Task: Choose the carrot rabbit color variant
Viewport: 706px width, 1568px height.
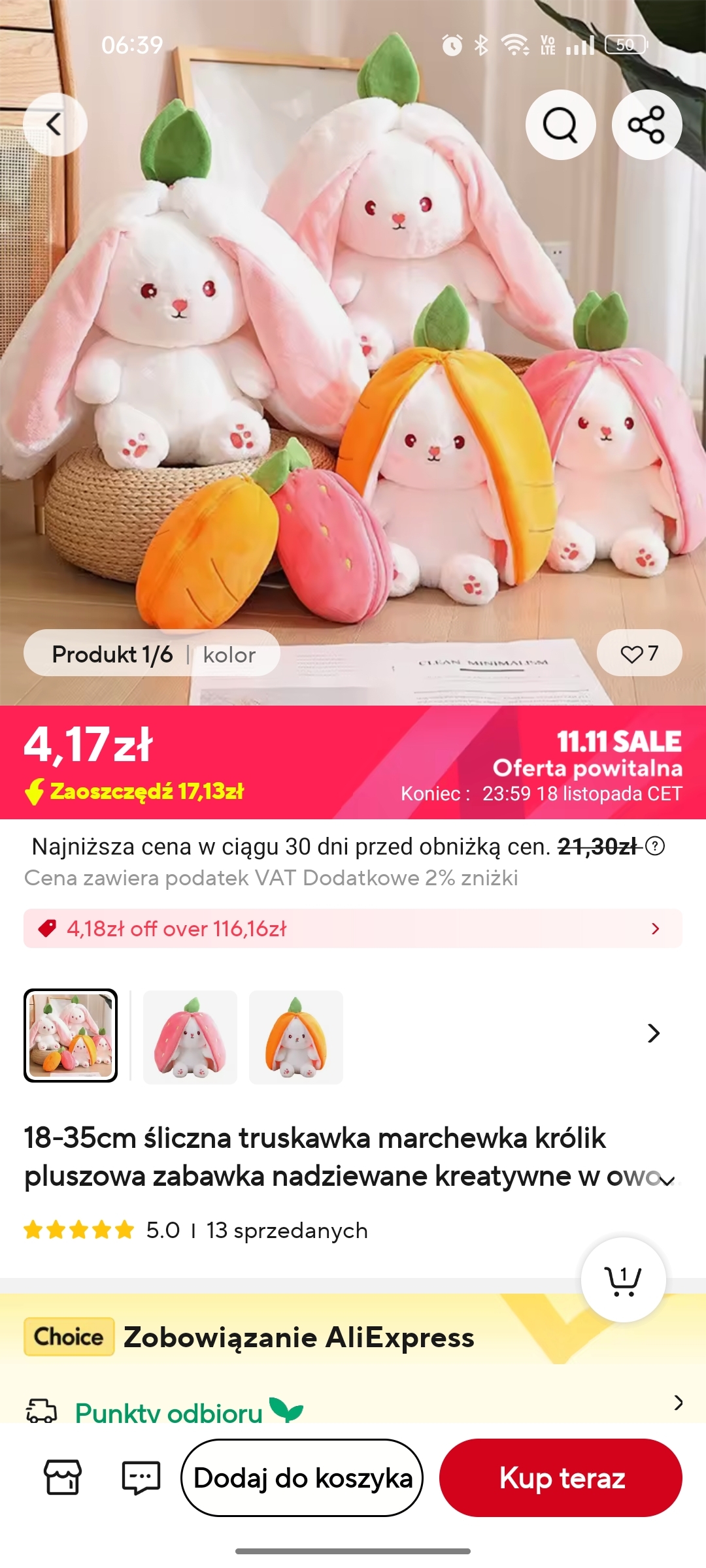Action: click(x=296, y=1037)
